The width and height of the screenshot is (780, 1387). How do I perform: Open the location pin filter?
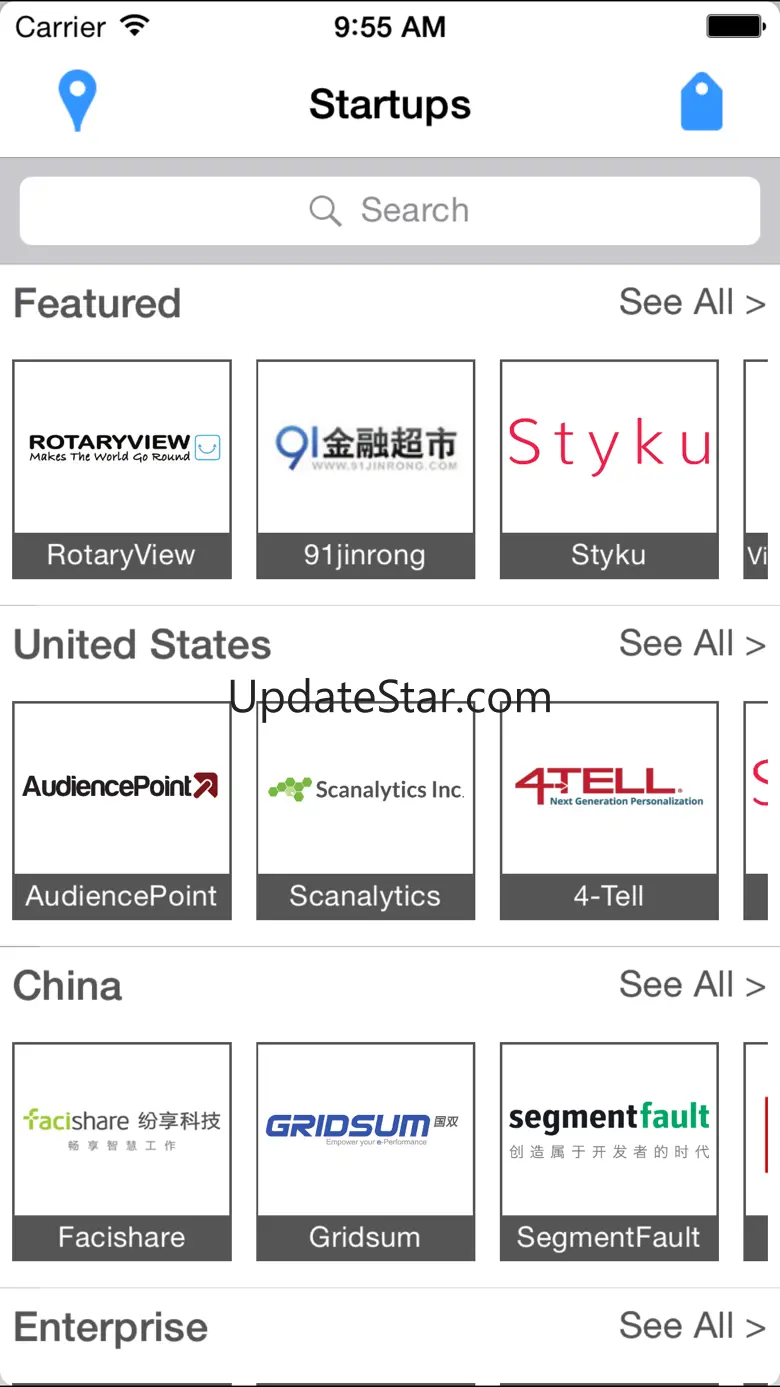click(77, 102)
